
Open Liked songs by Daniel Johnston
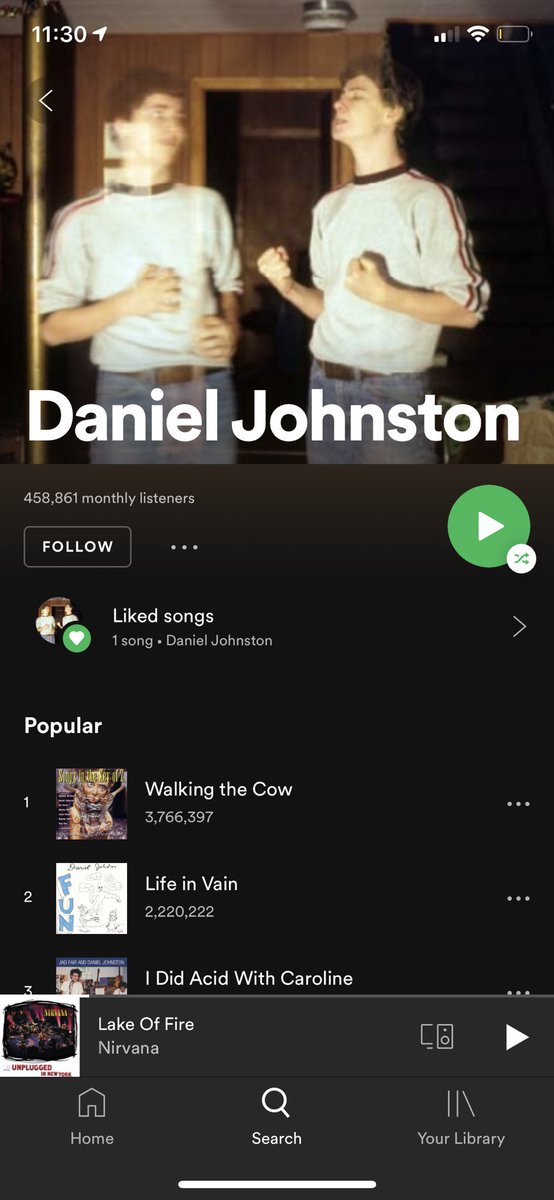277,627
